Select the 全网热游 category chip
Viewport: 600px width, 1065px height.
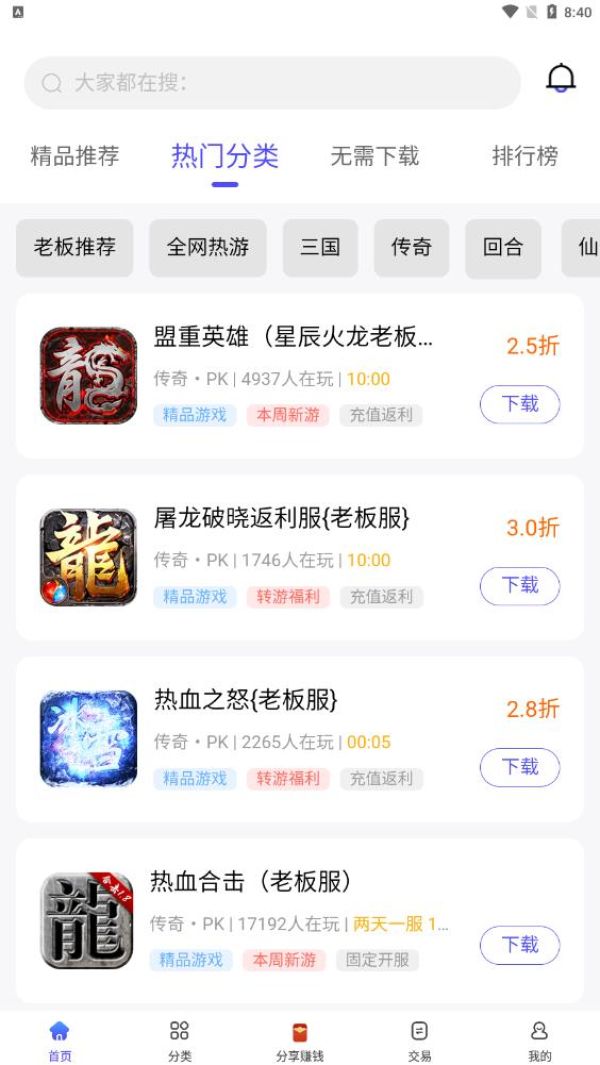tap(208, 248)
